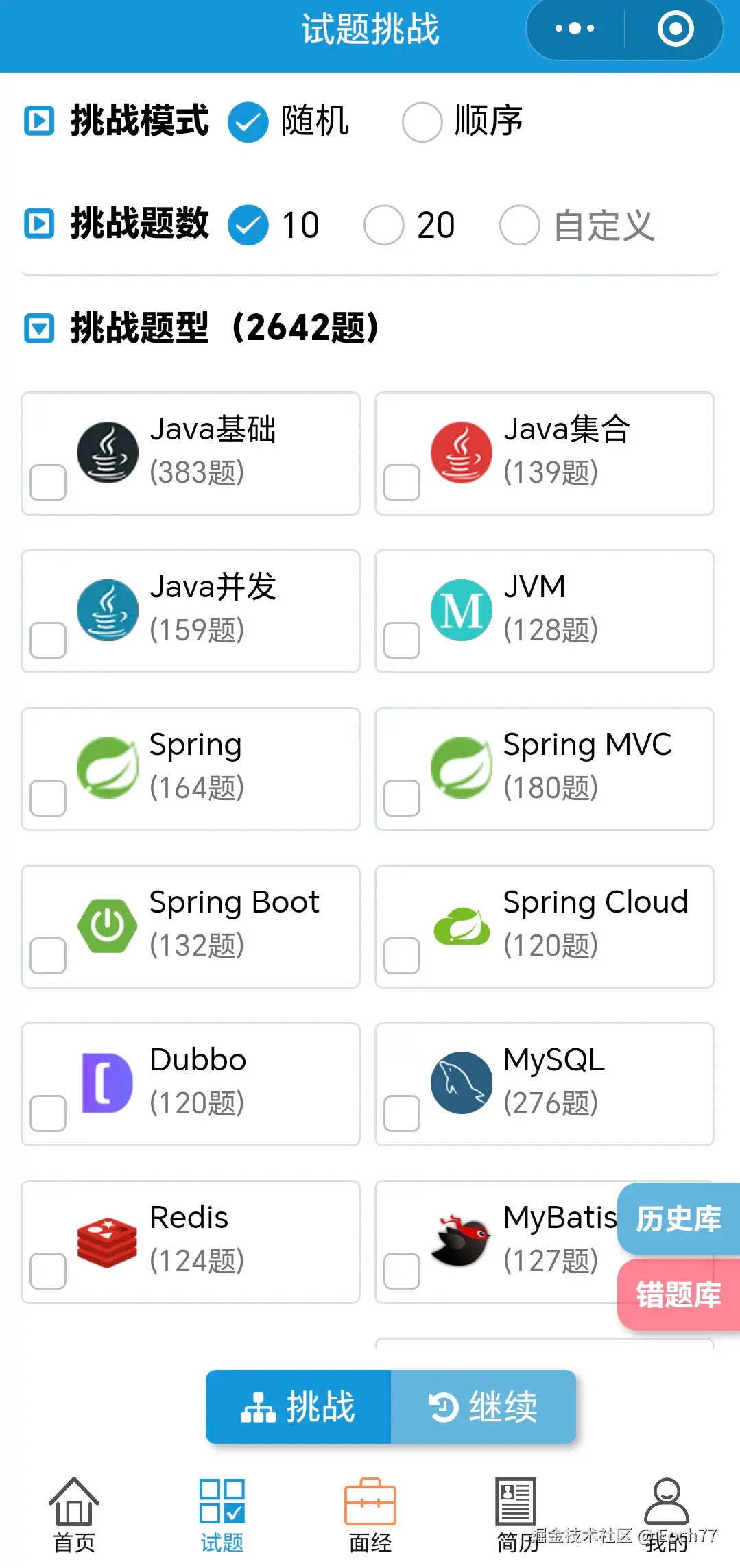Click the Dubbo category icon
The width and height of the screenshot is (740, 1568).
tap(107, 1083)
